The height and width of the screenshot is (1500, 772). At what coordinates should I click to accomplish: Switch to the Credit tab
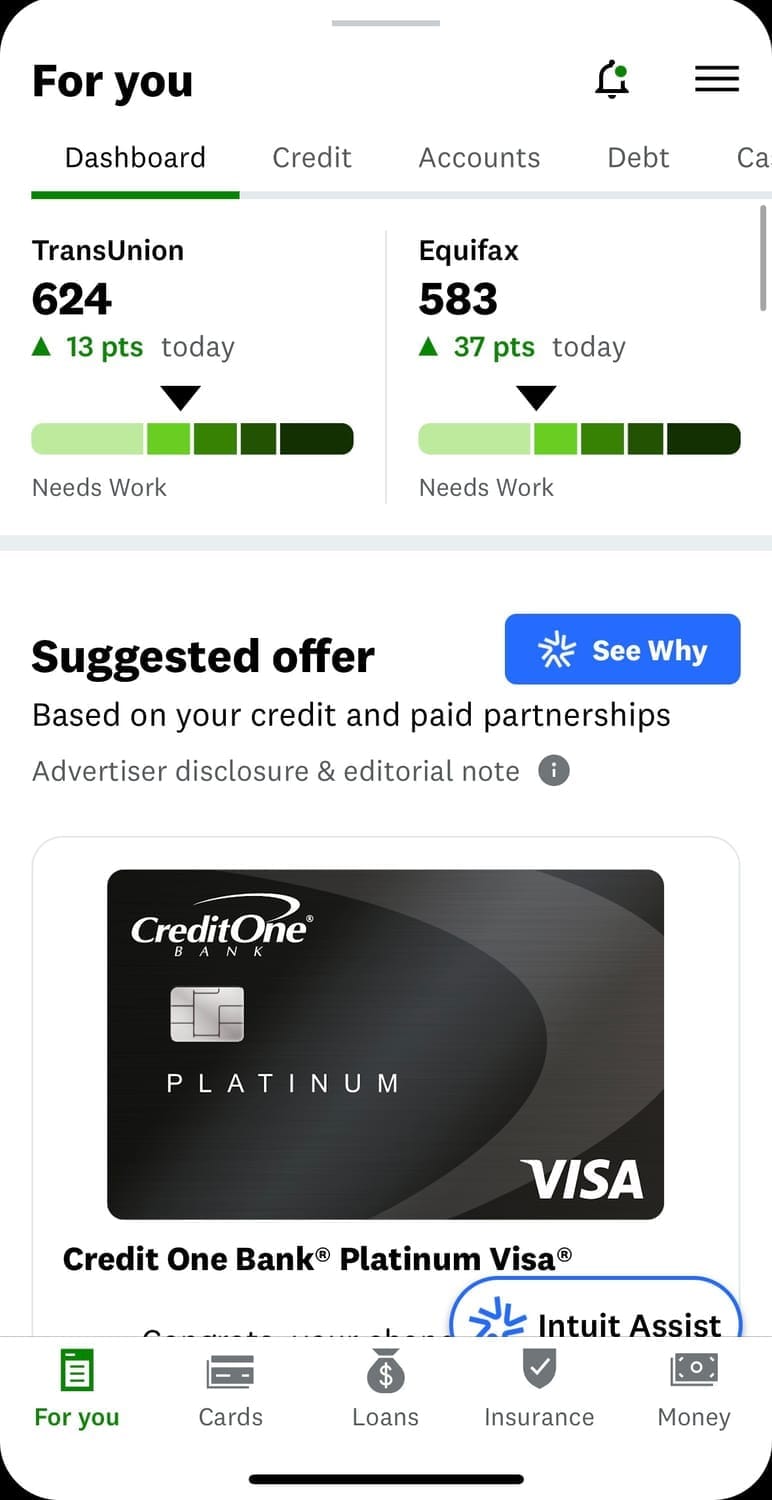coord(312,158)
